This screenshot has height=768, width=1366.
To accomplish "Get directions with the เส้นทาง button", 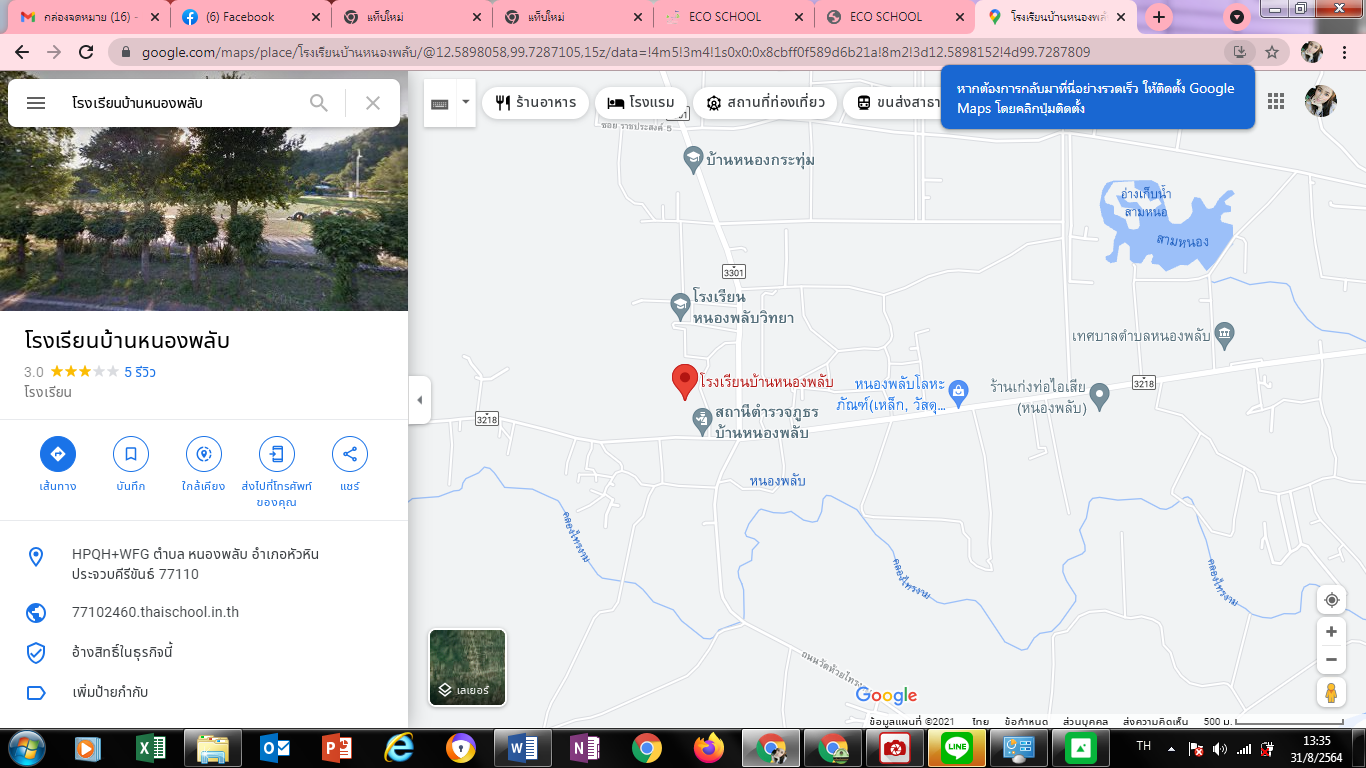I will (58, 454).
